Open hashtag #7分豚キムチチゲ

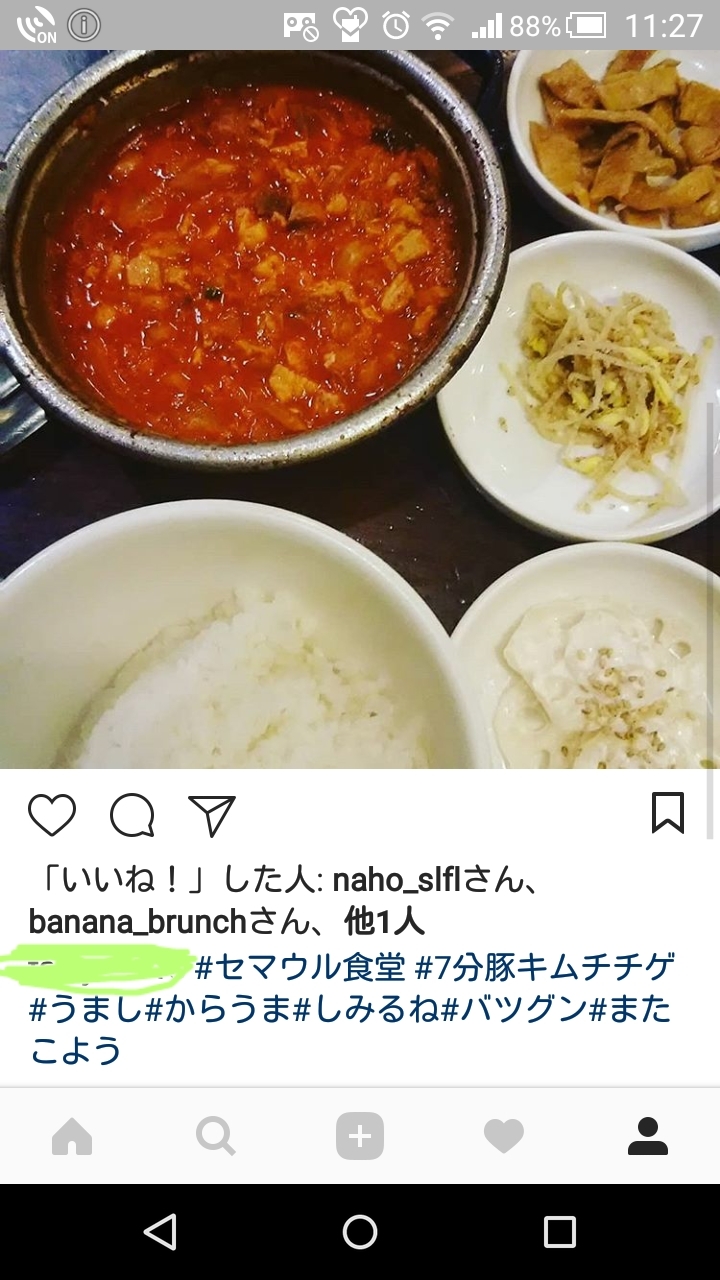click(x=545, y=967)
